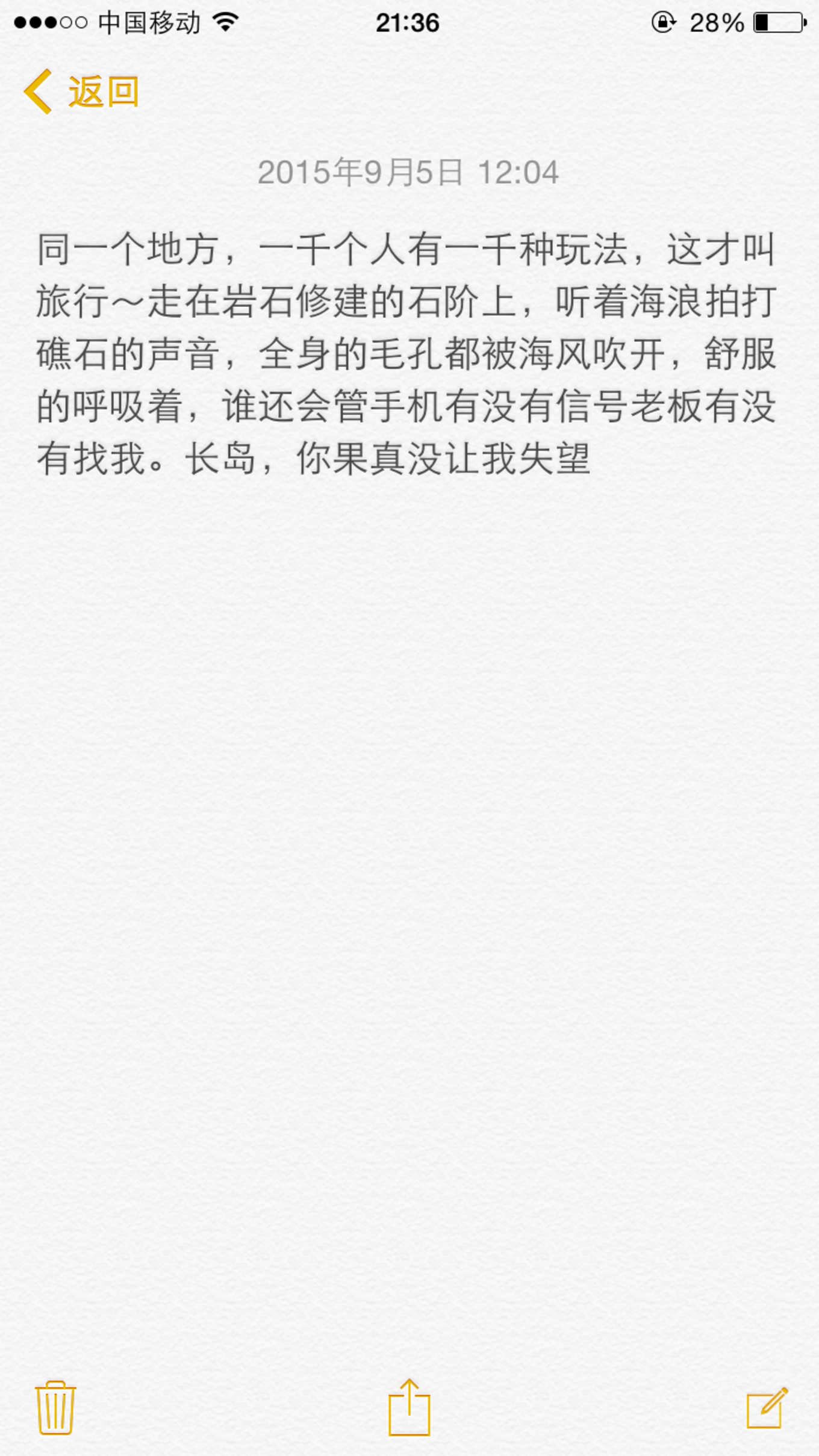Share this note
The width and height of the screenshot is (819, 1456).
click(409, 1407)
